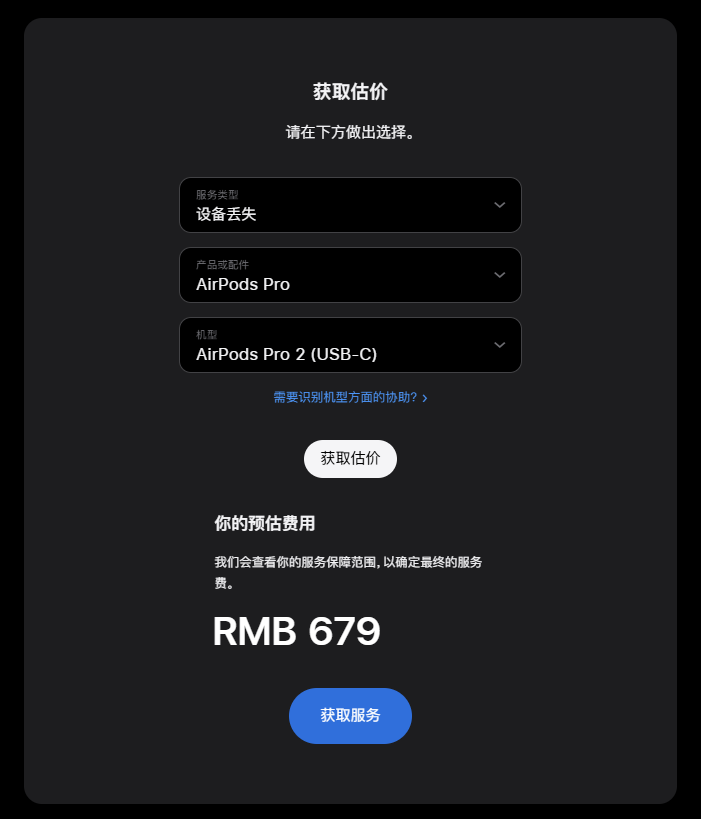
Task: Expand the 产品或配件 dropdown showing AirPods Pro
Action: (350, 275)
